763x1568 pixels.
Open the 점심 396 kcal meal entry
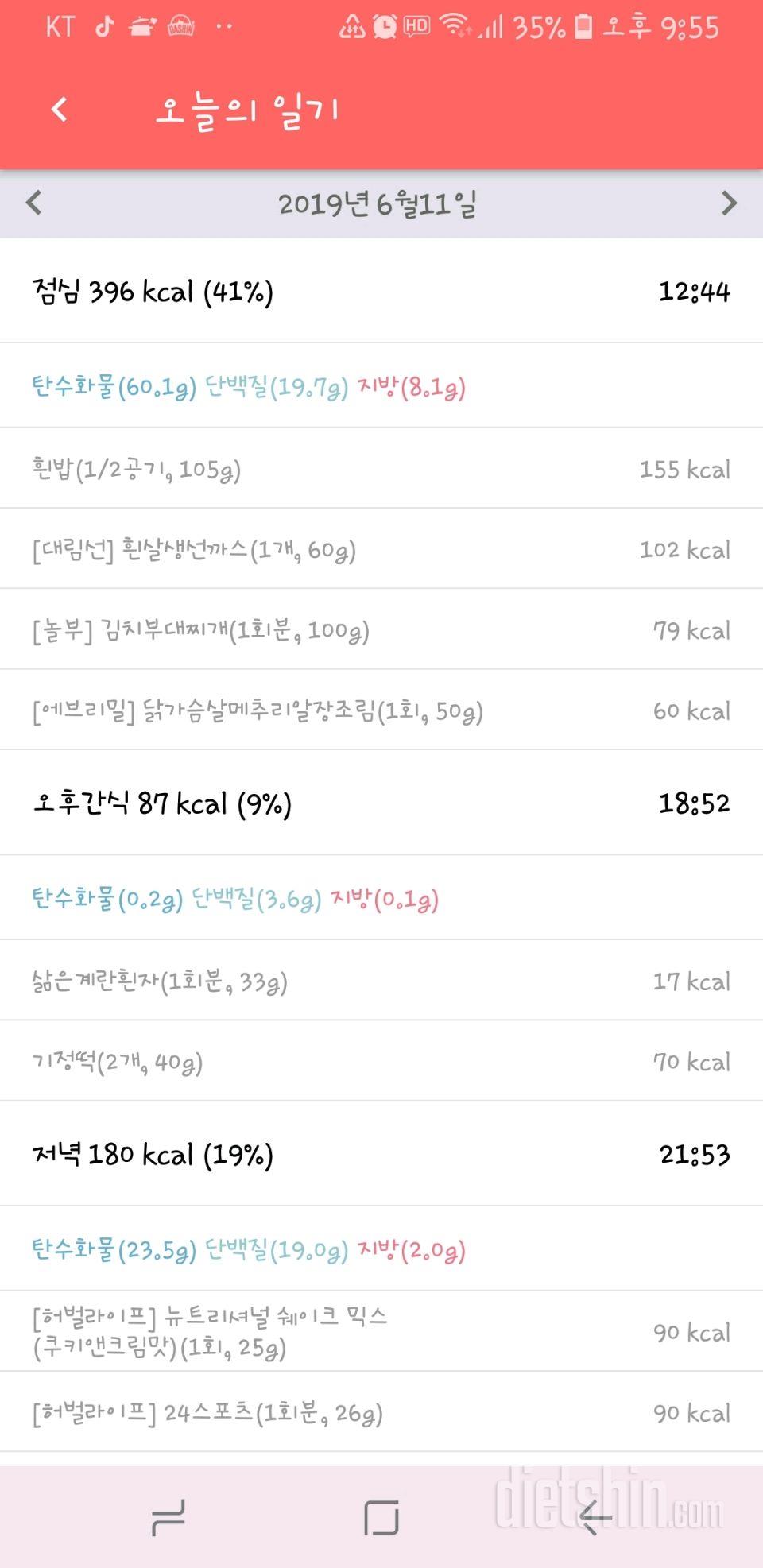click(x=380, y=292)
